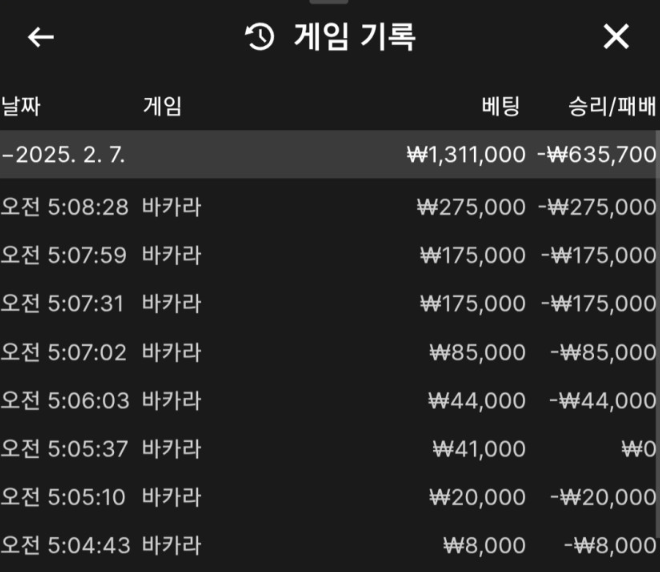
Task: View details of the 5:07:59 baccarat round
Action: pos(330,255)
